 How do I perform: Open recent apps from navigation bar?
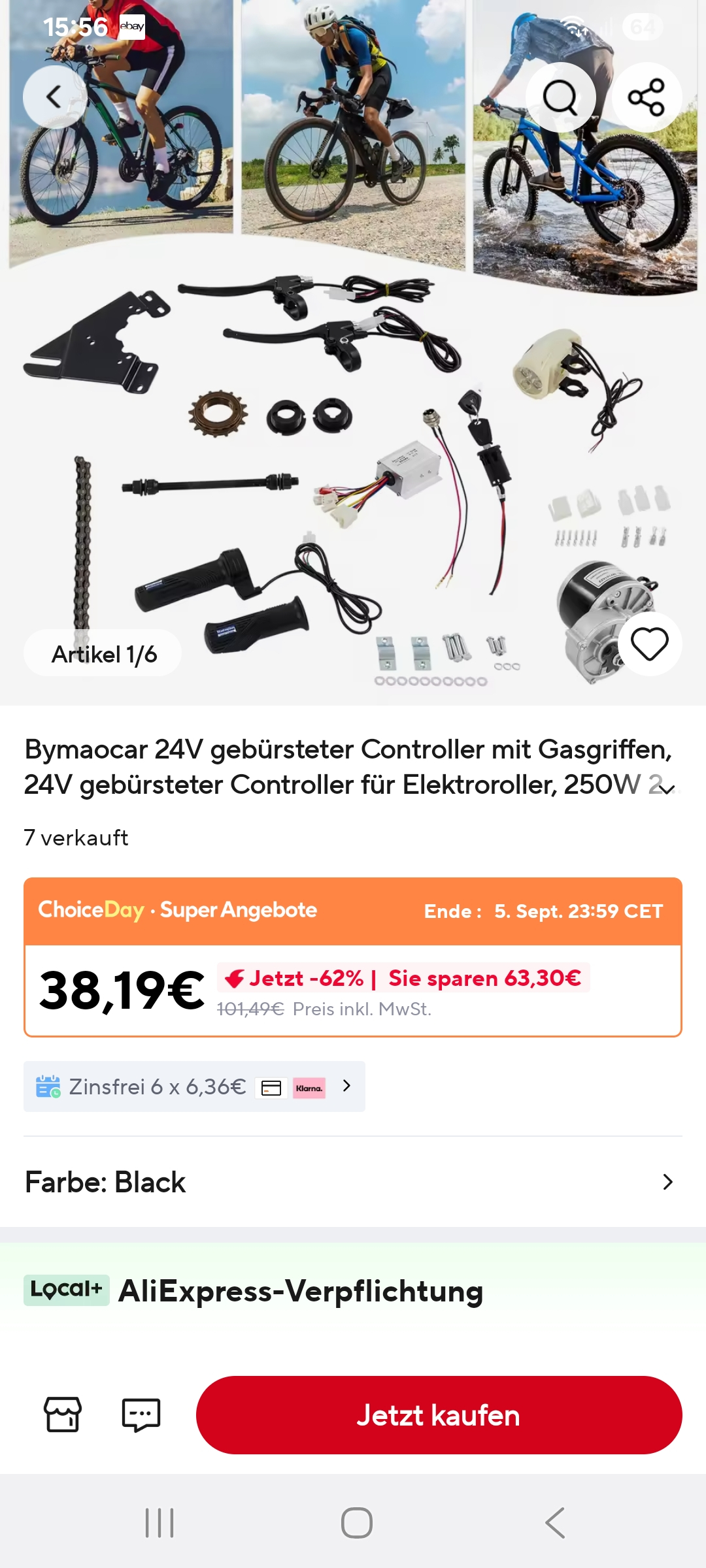pos(160,1523)
